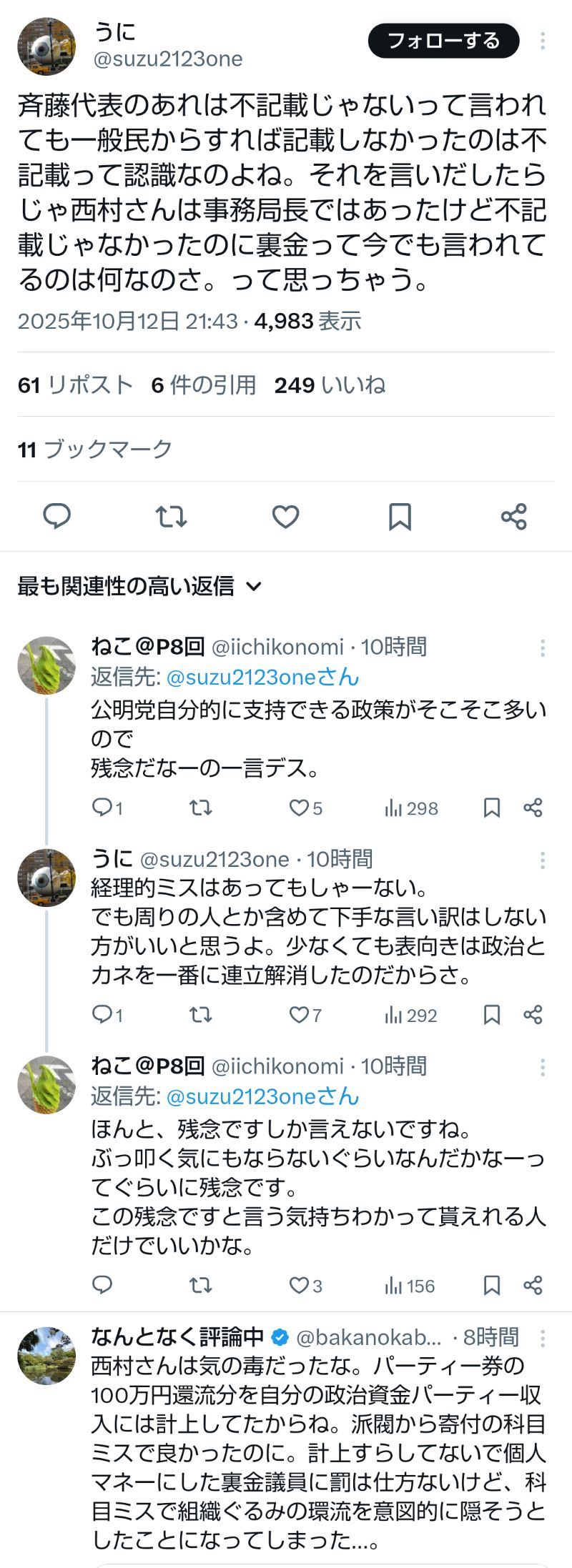Reply to the main post
This screenshot has height=1568, width=572.
tap(57, 516)
